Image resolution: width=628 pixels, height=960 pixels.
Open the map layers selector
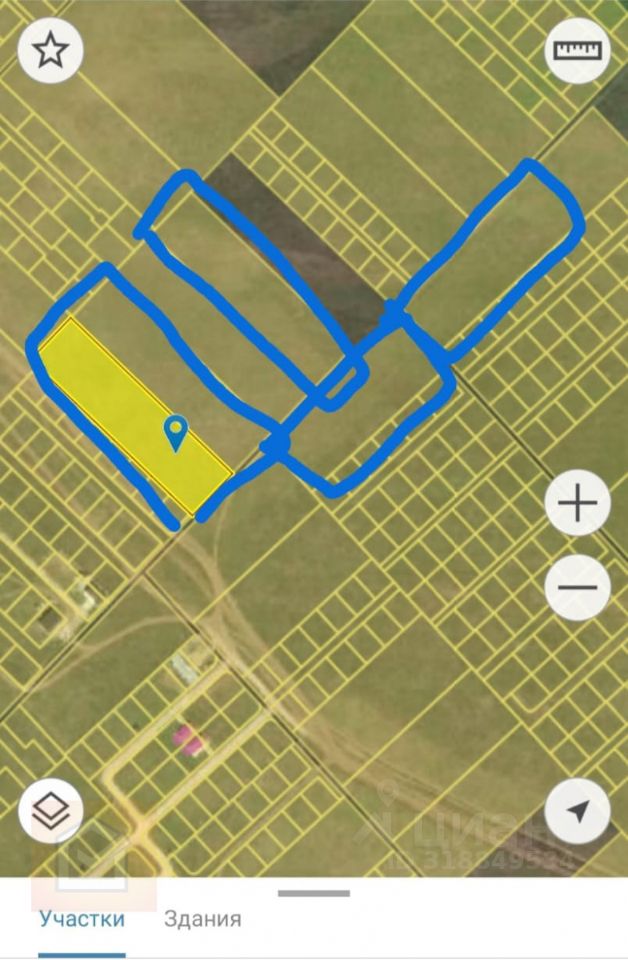tap(50, 811)
